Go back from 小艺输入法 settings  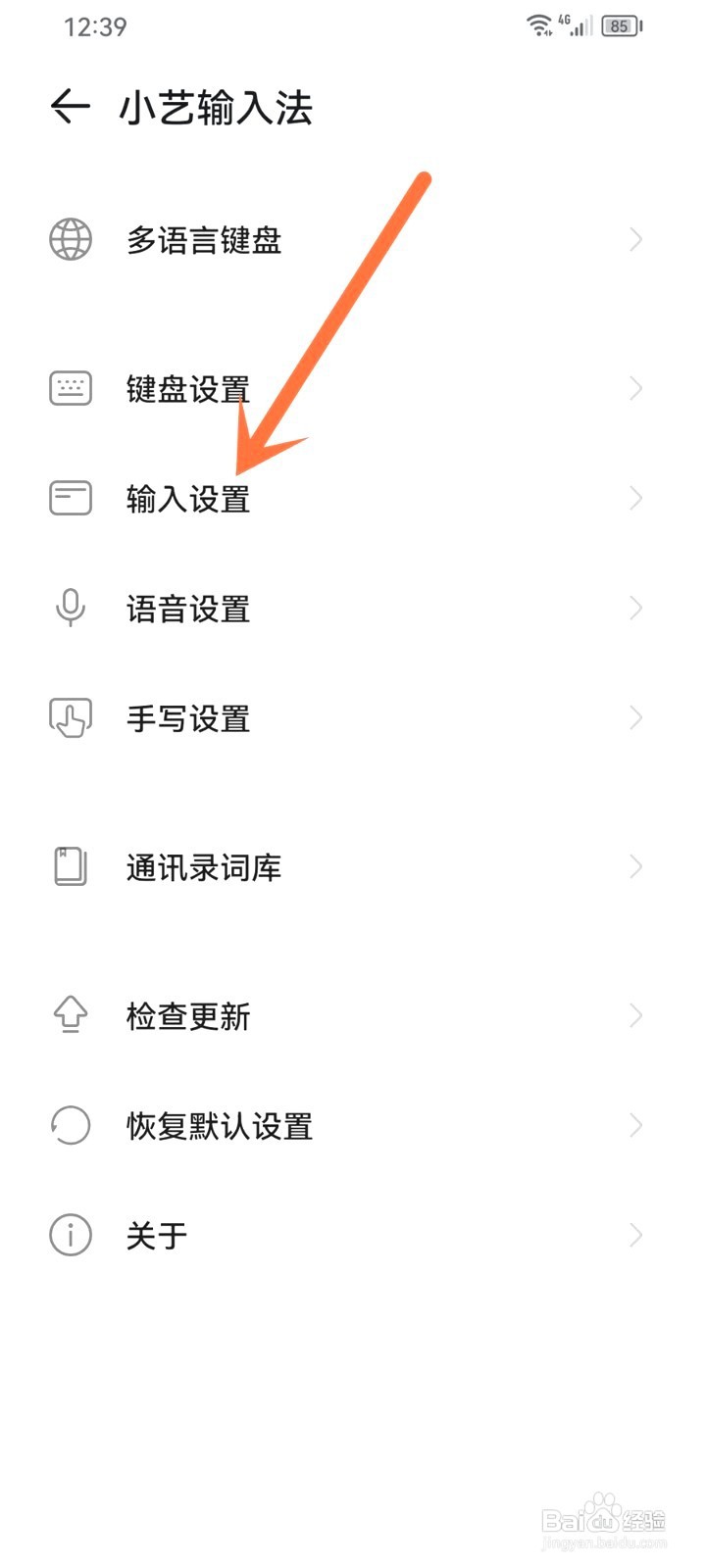coord(71,107)
